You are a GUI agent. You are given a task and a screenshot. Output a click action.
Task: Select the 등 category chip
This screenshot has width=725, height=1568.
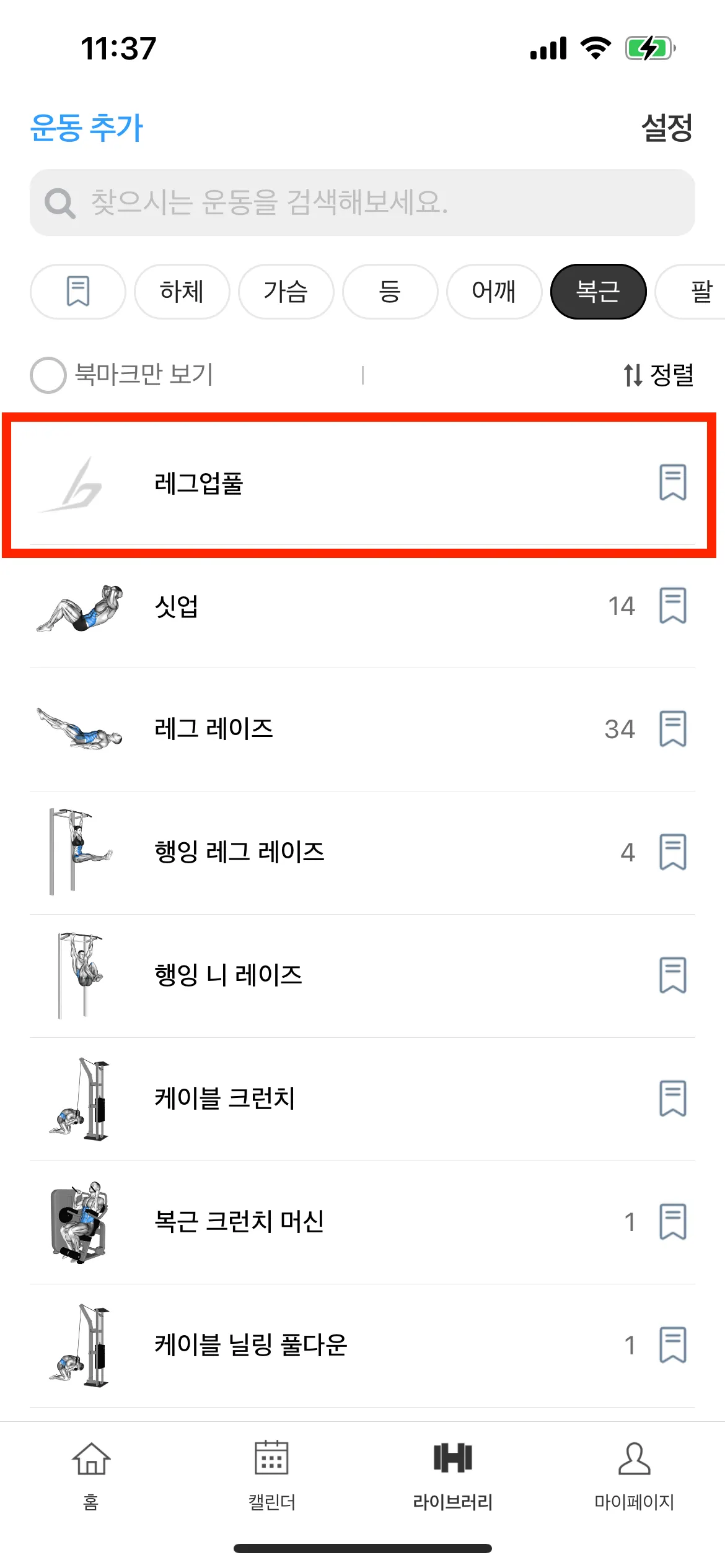pyautogui.click(x=390, y=291)
